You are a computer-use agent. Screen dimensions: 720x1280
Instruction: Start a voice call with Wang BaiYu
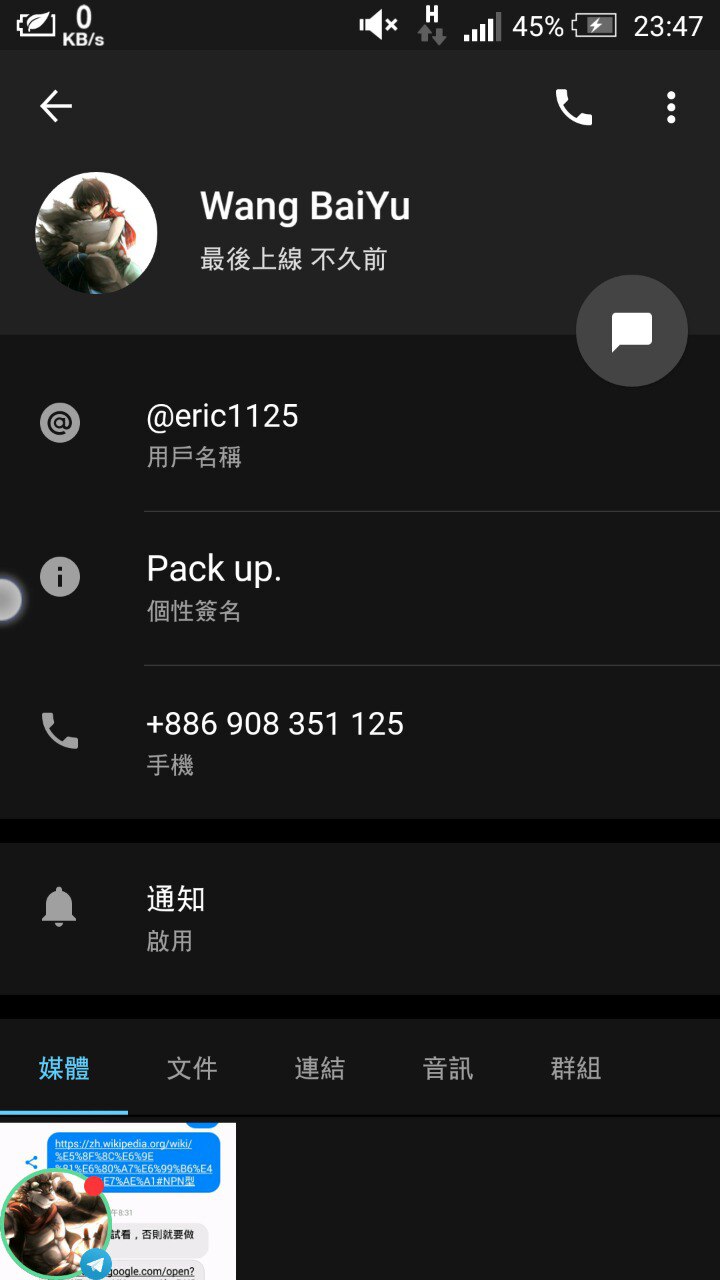[574, 107]
